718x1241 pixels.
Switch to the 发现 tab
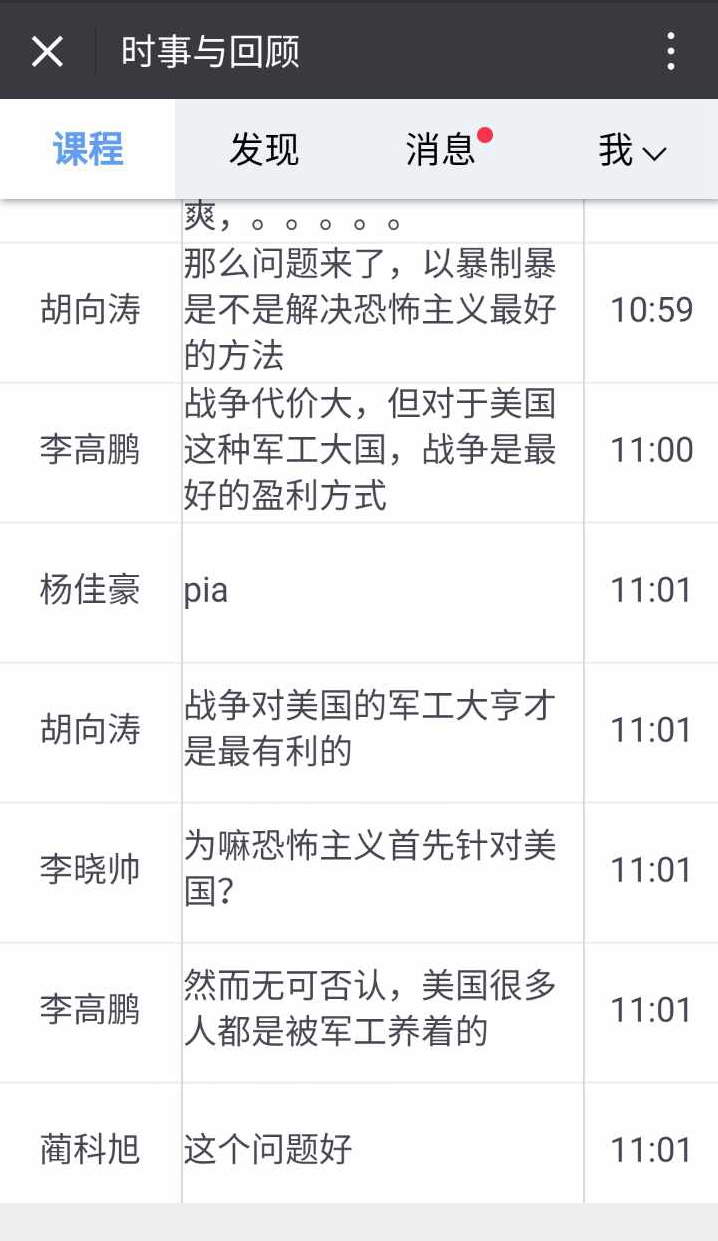(264, 150)
